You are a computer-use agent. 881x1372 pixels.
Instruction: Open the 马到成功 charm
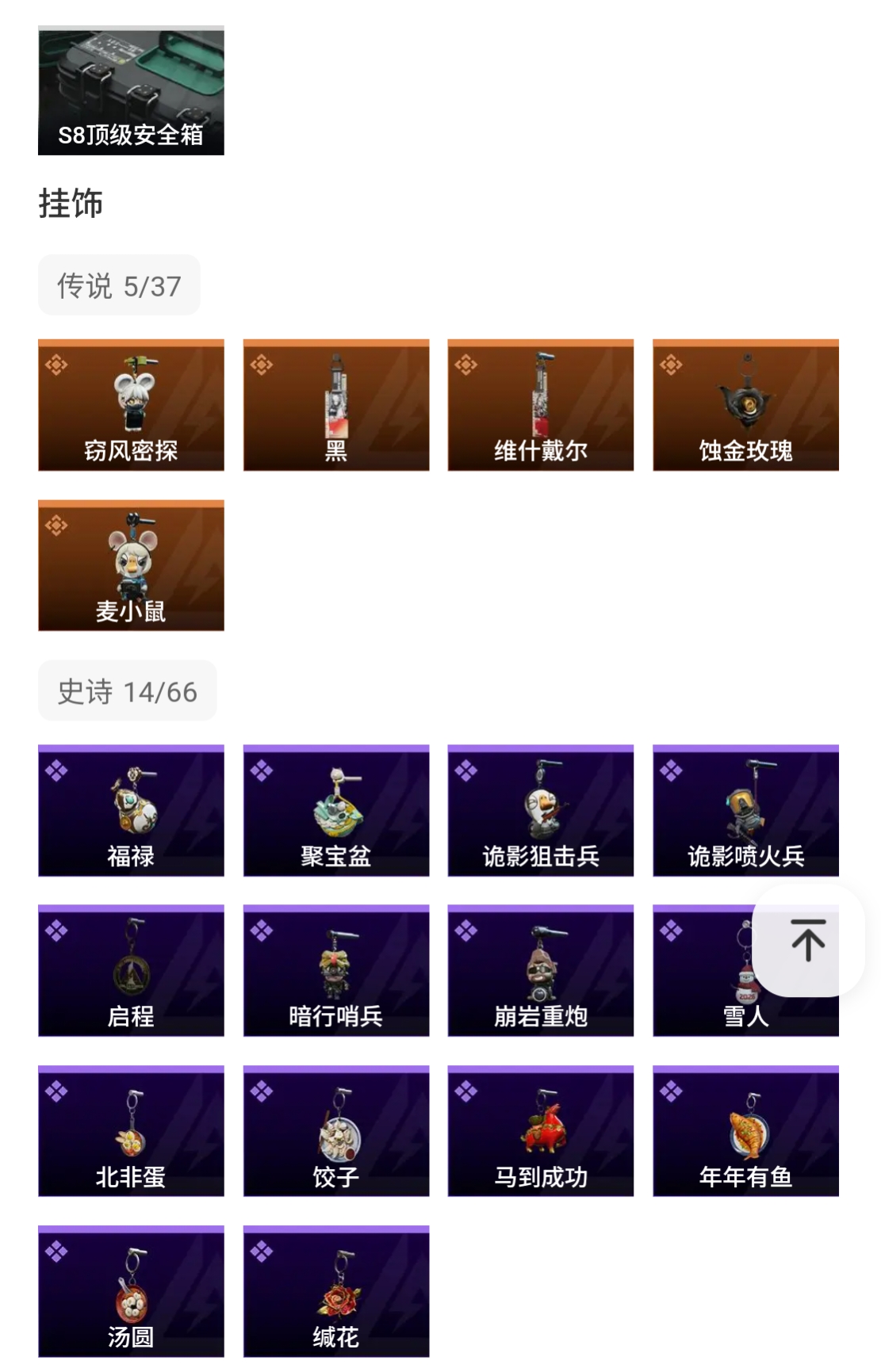540,1131
